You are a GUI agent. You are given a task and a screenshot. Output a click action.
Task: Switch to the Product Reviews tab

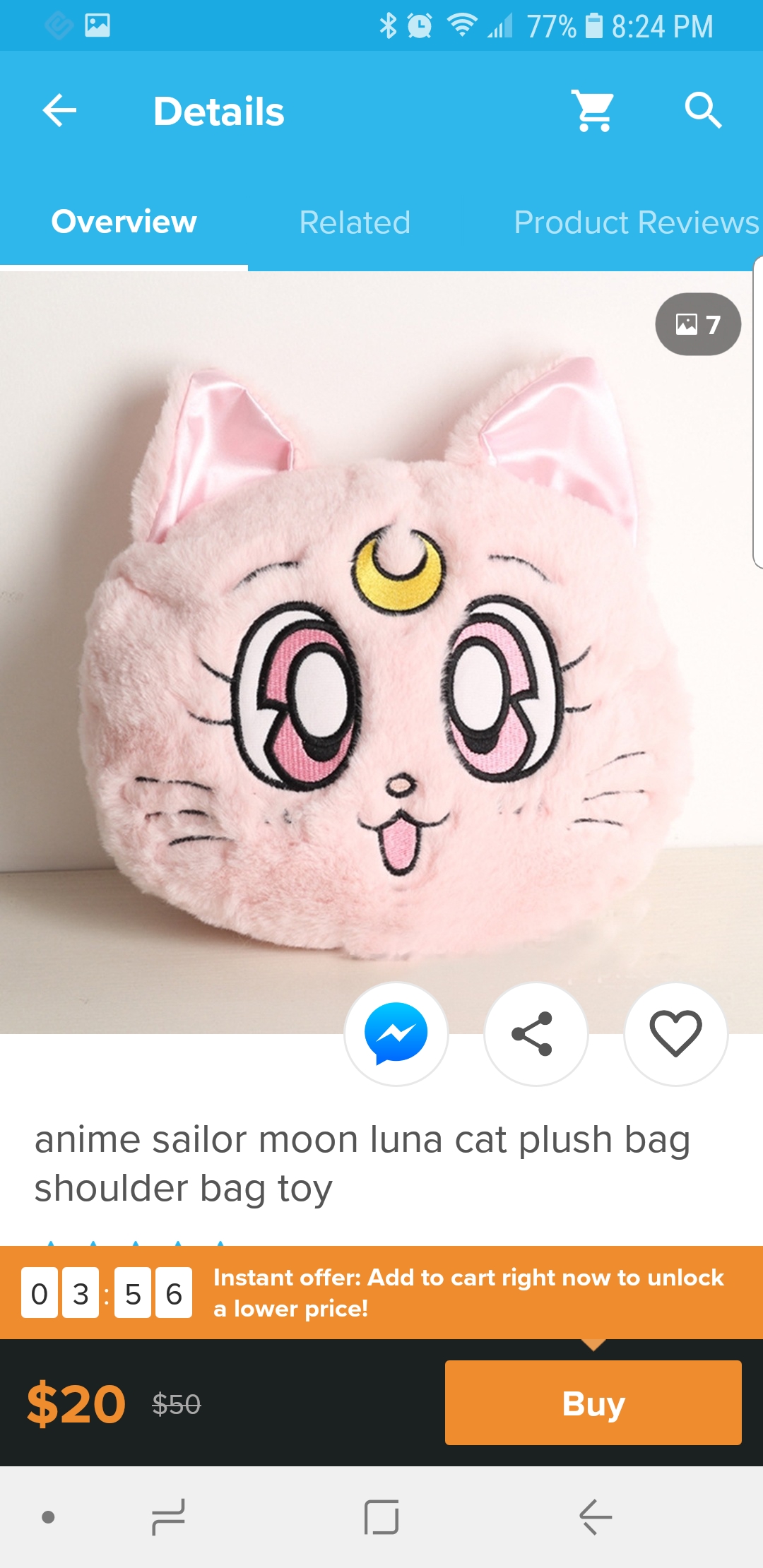[x=636, y=222]
